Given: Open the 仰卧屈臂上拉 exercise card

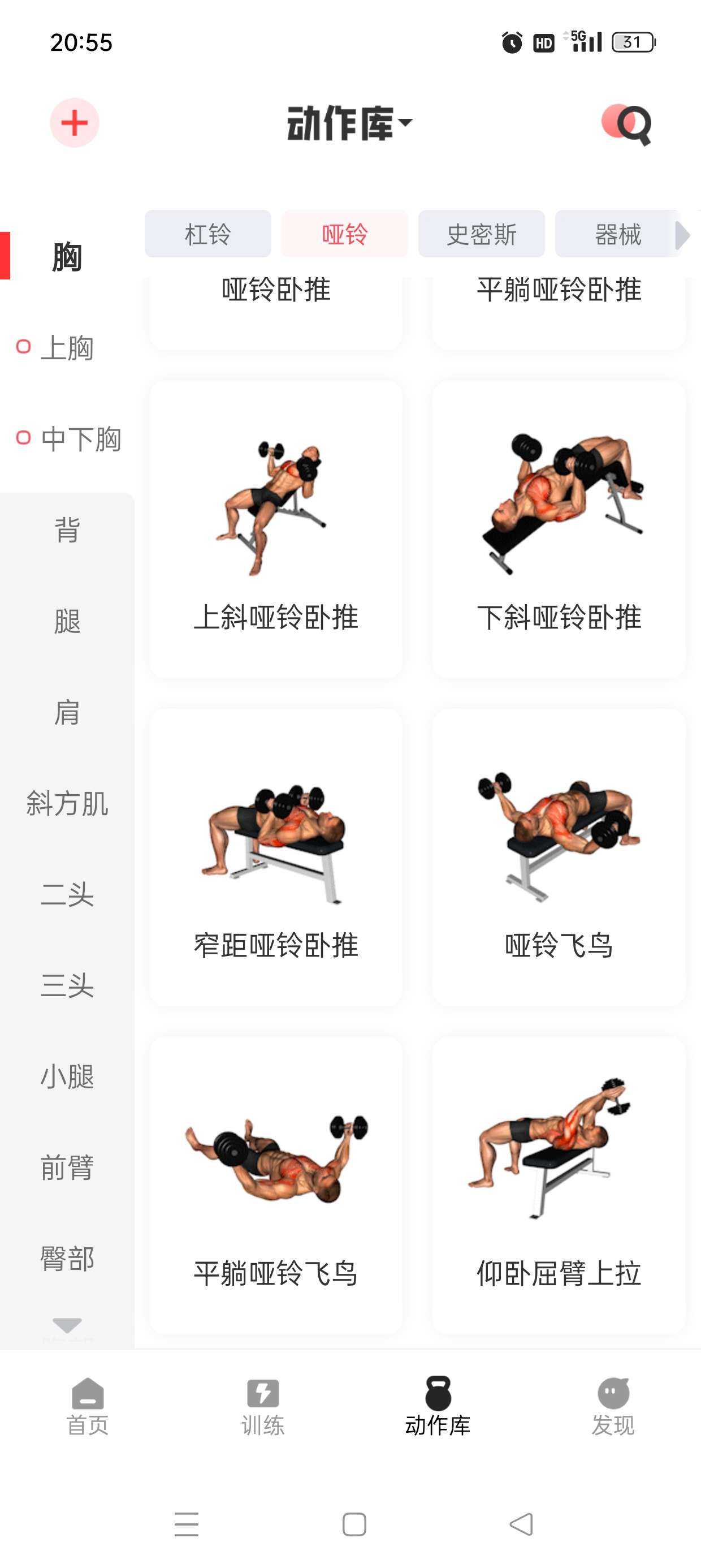Looking at the screenshot, I should click(559, 1185).
